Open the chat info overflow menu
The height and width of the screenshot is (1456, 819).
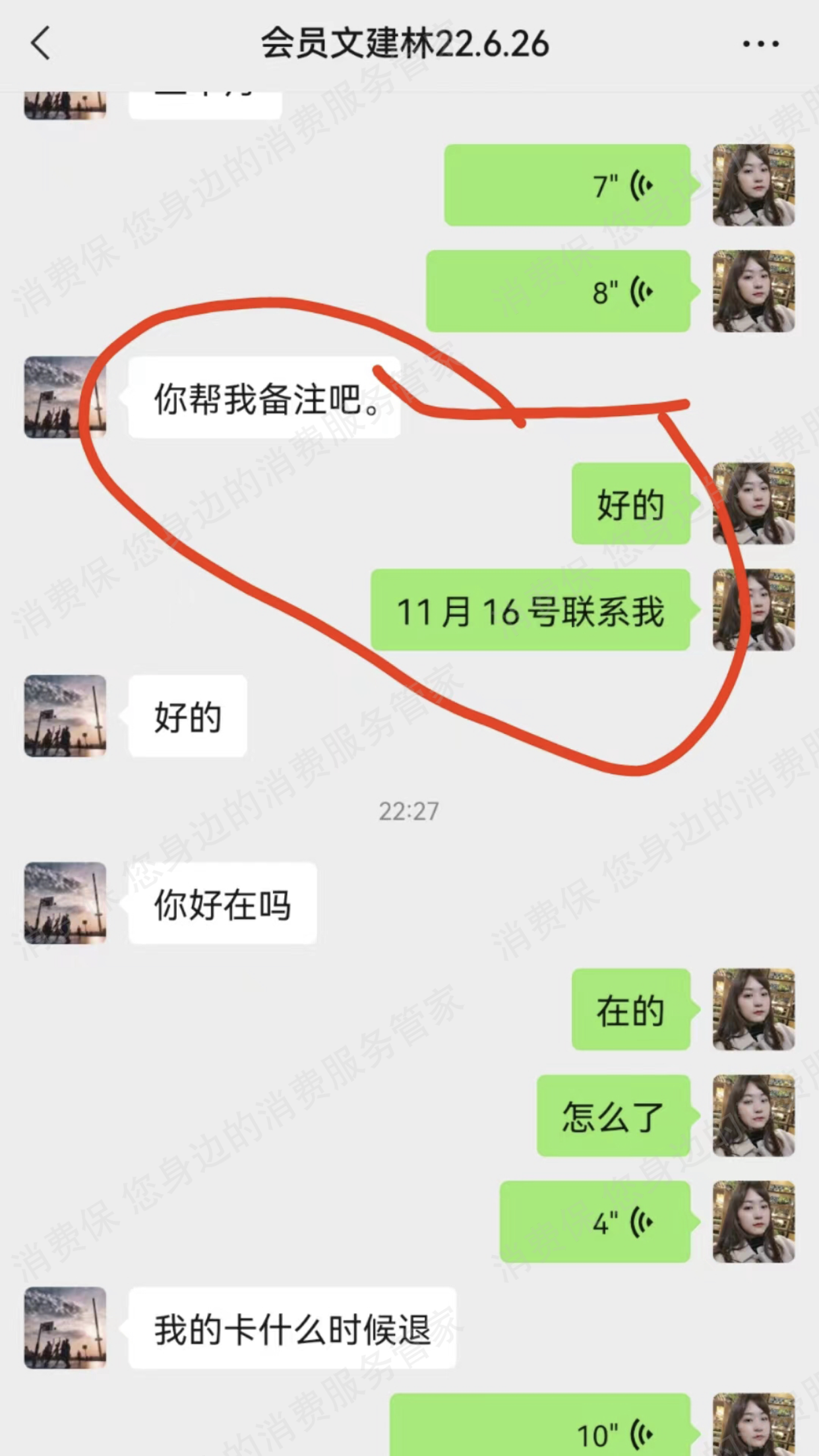tap(760, 44)
